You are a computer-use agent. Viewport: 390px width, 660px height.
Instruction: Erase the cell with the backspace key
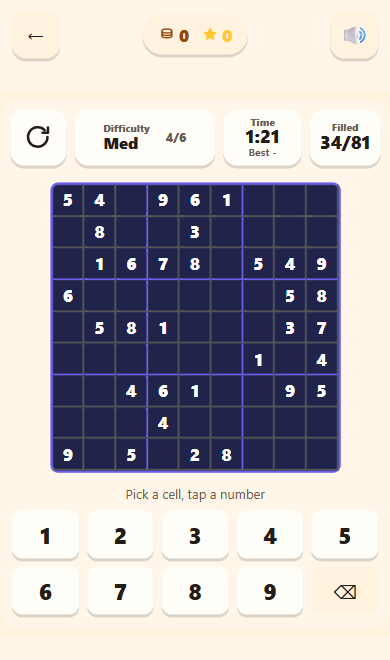(345, 591)
